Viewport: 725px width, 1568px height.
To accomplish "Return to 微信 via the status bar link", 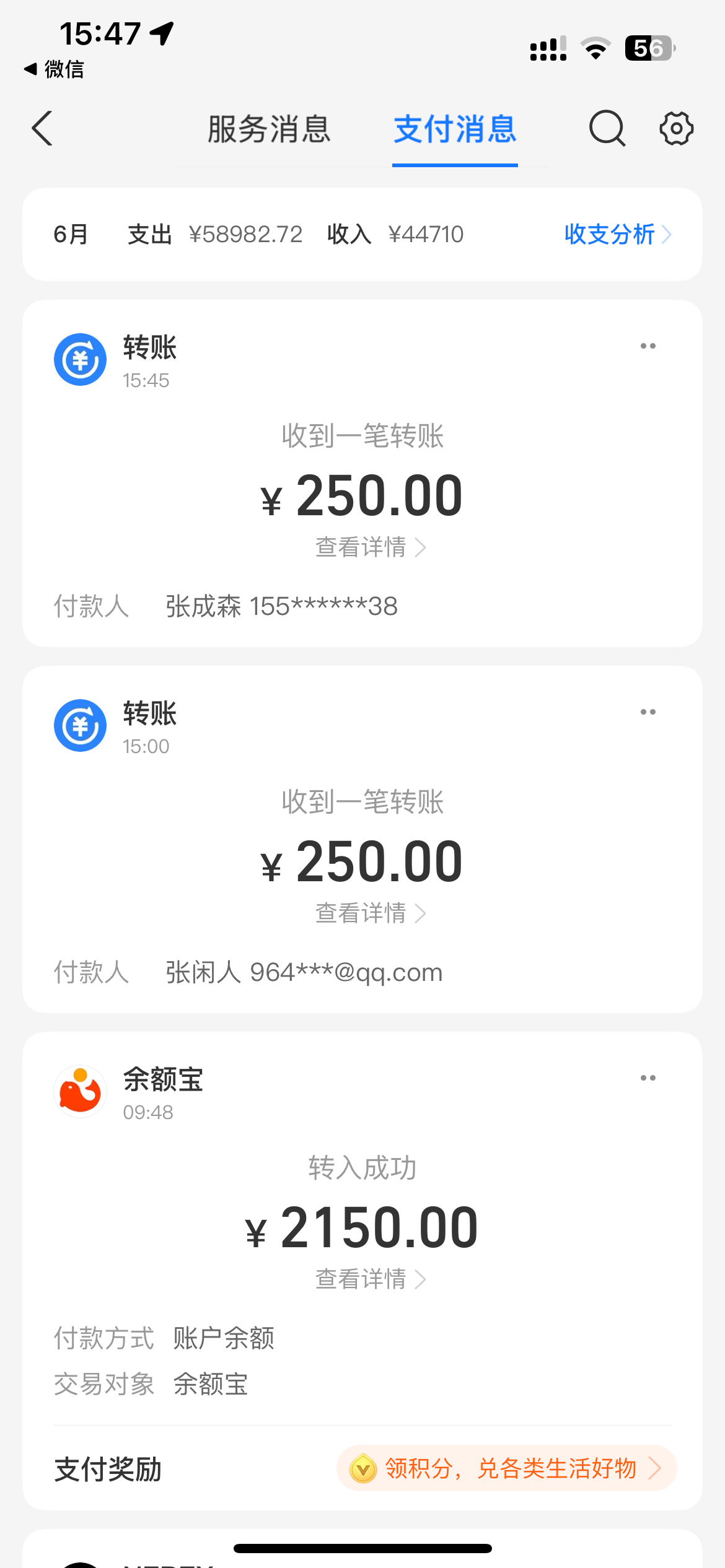I will click(x=55, y=69).
